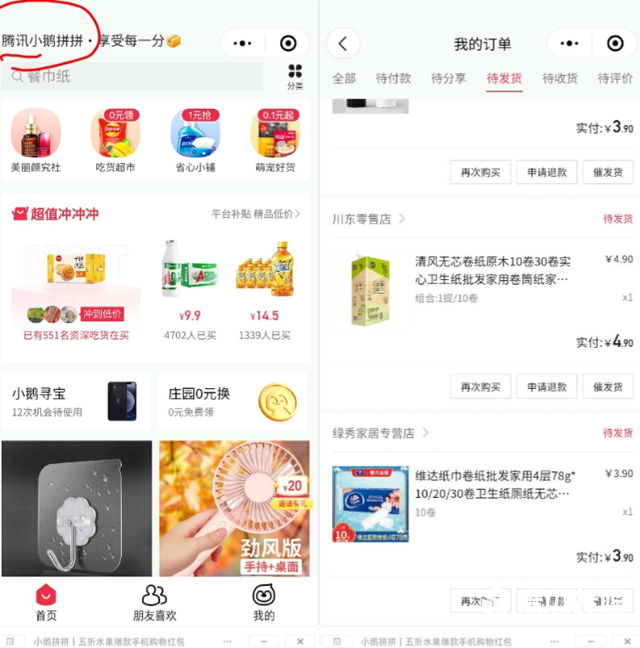View the ¥9.9 milk product deal

tap(189, 278)
